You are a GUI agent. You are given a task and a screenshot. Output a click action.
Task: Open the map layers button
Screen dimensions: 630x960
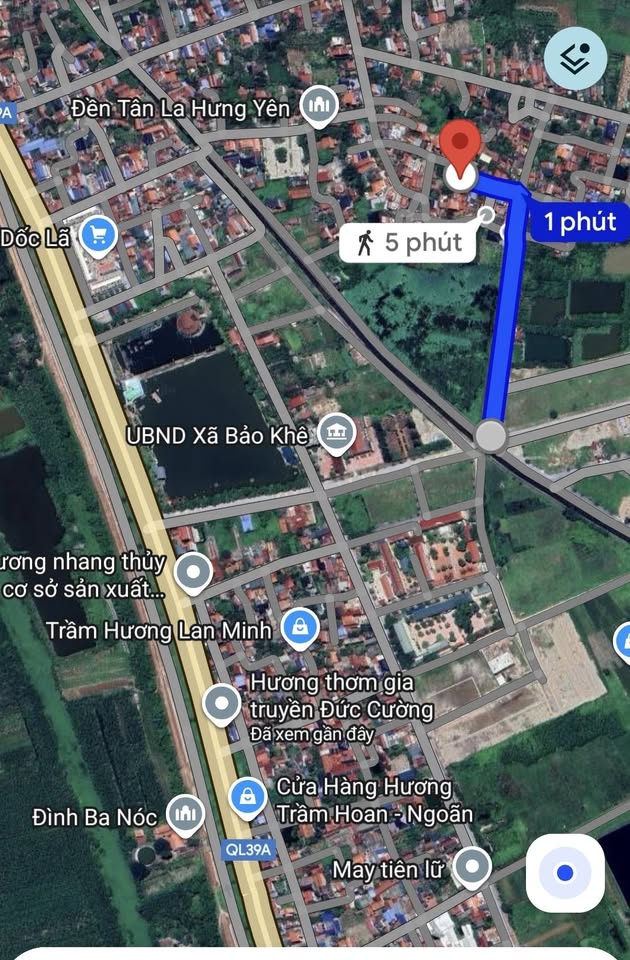pyautogui.click(x=576, y=59)
